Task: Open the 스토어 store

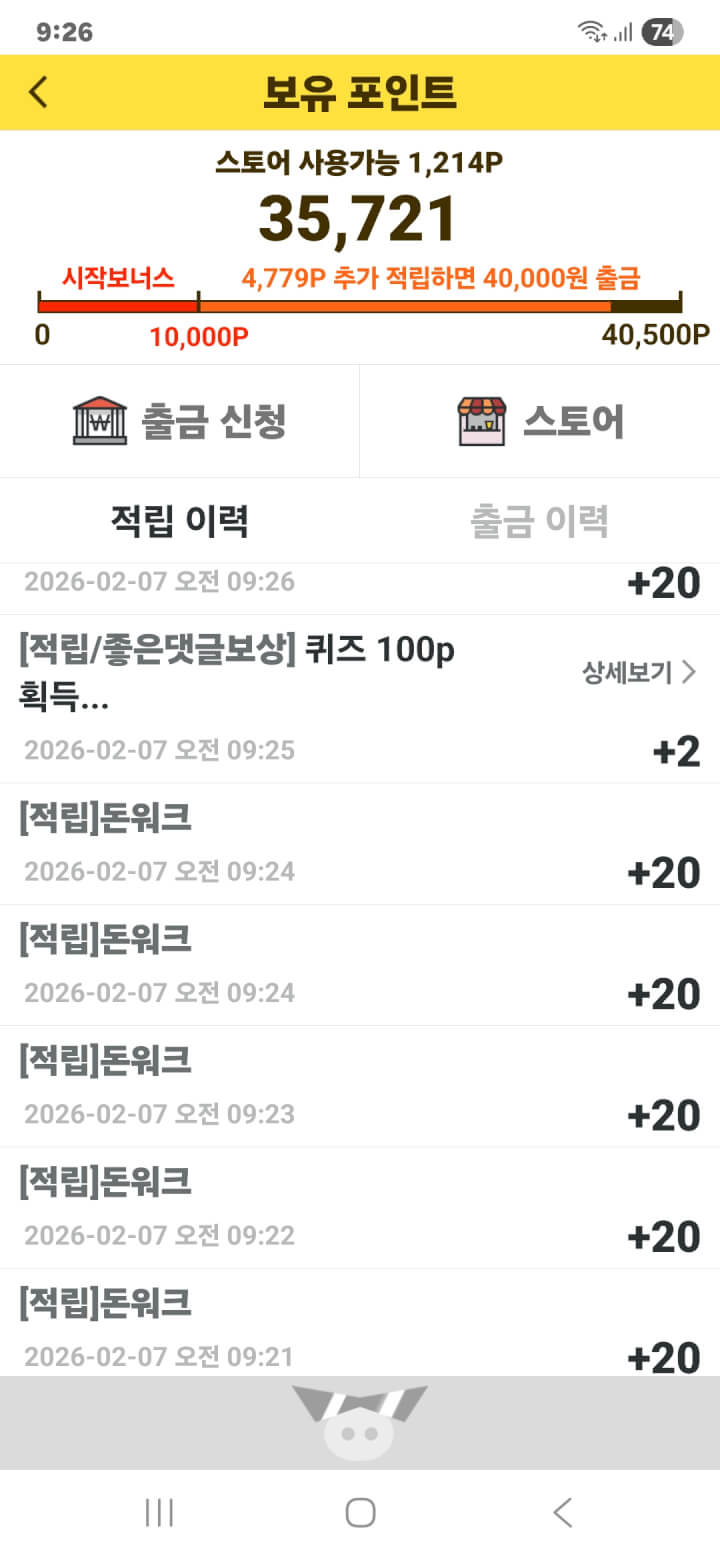Action: pyautogui.click(x=540, y=421)
